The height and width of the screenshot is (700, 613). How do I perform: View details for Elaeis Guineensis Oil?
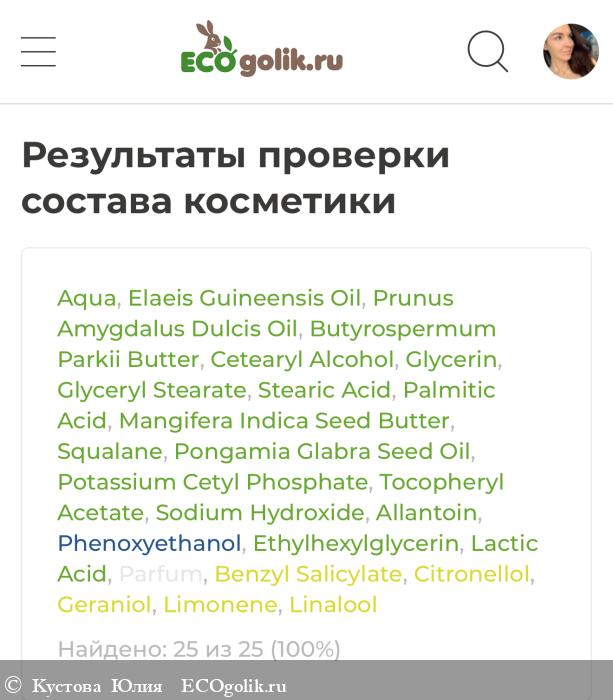click(244, 298)
